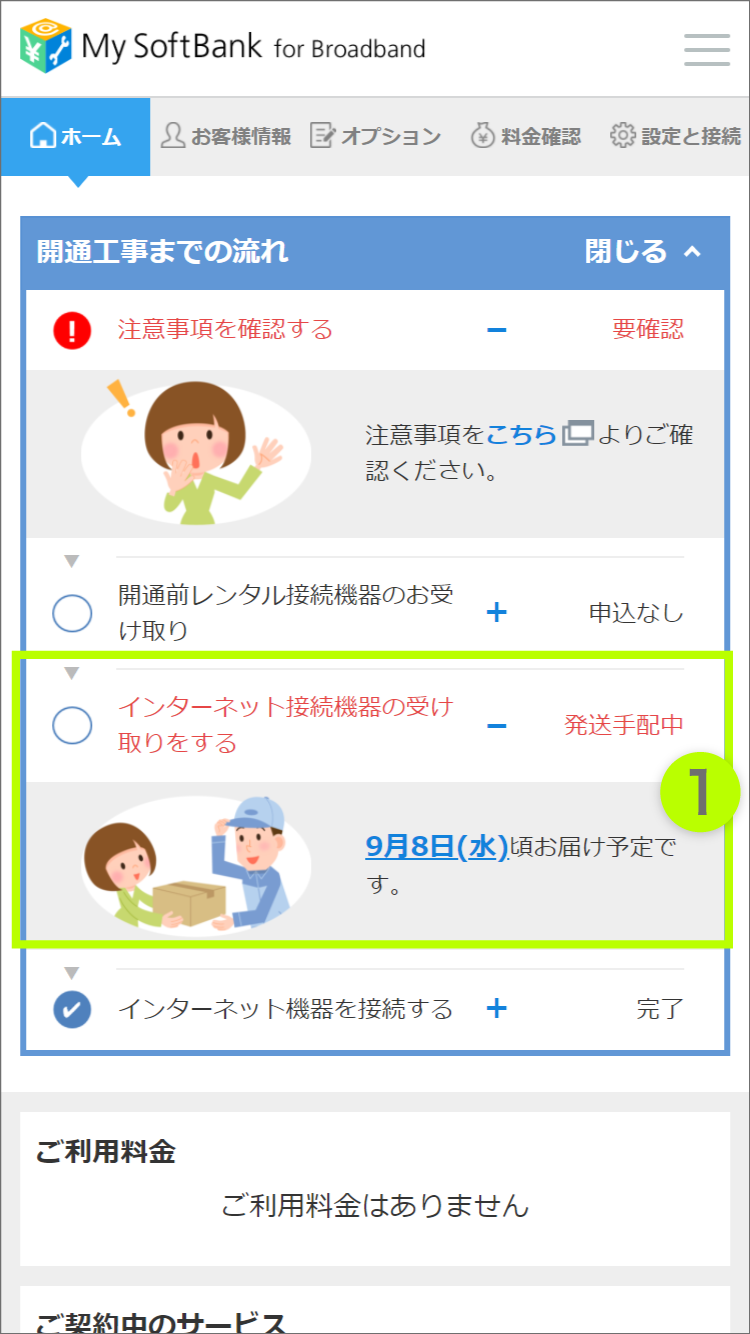Open the 料金確認 tab
This screenshot has height=1334, width=750.
point(526,136)
